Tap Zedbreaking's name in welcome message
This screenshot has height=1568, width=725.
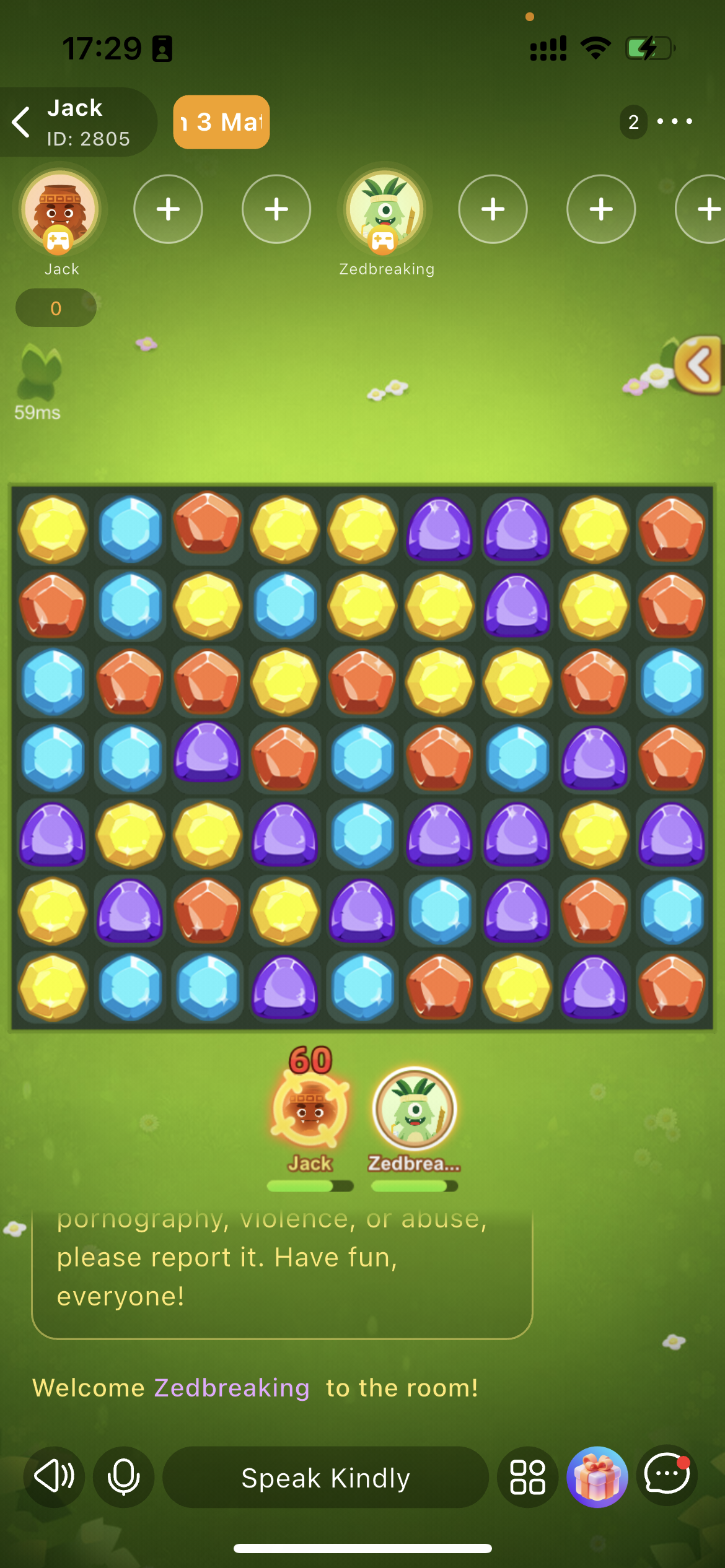pos(232,1388)
